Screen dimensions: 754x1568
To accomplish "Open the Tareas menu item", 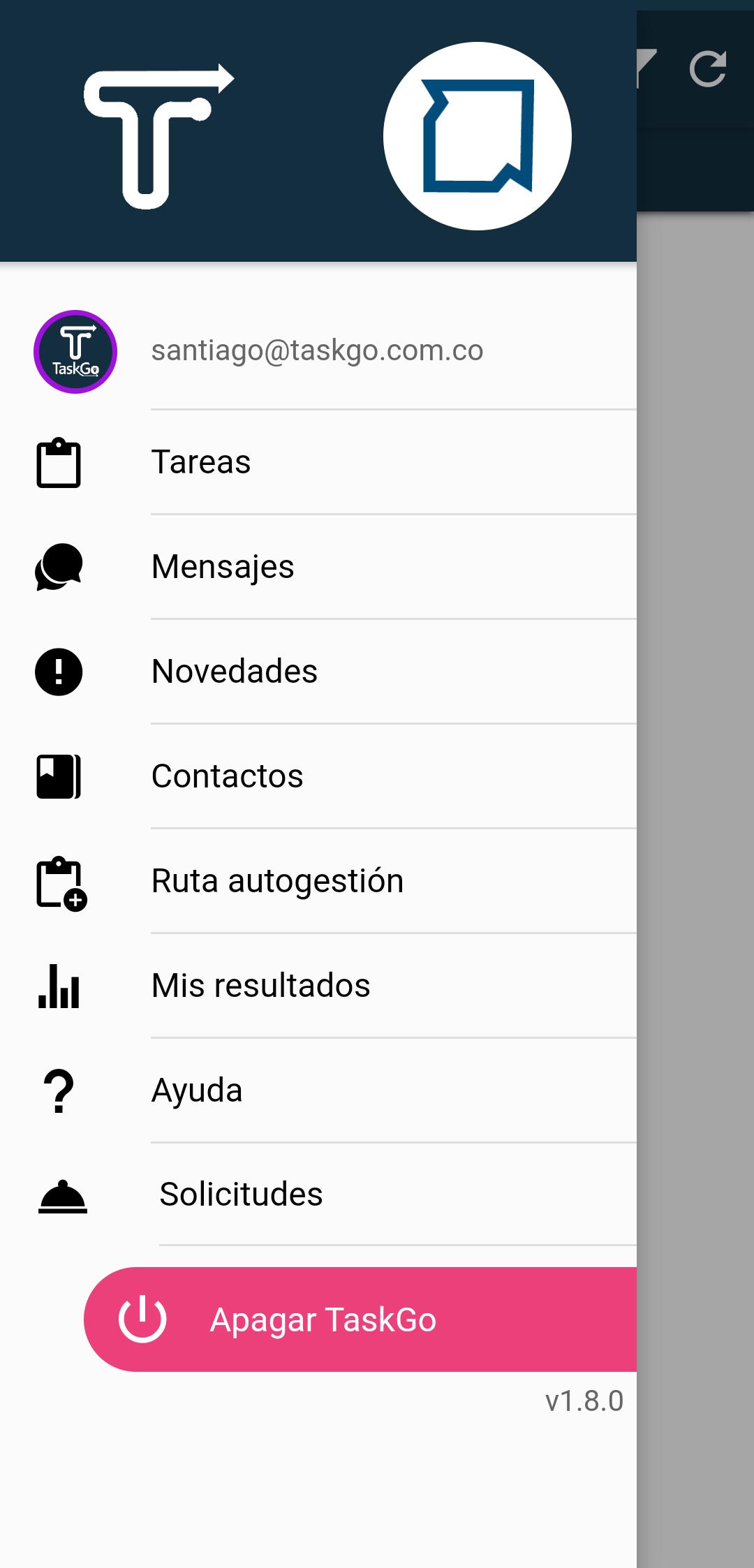I will 318,462.
